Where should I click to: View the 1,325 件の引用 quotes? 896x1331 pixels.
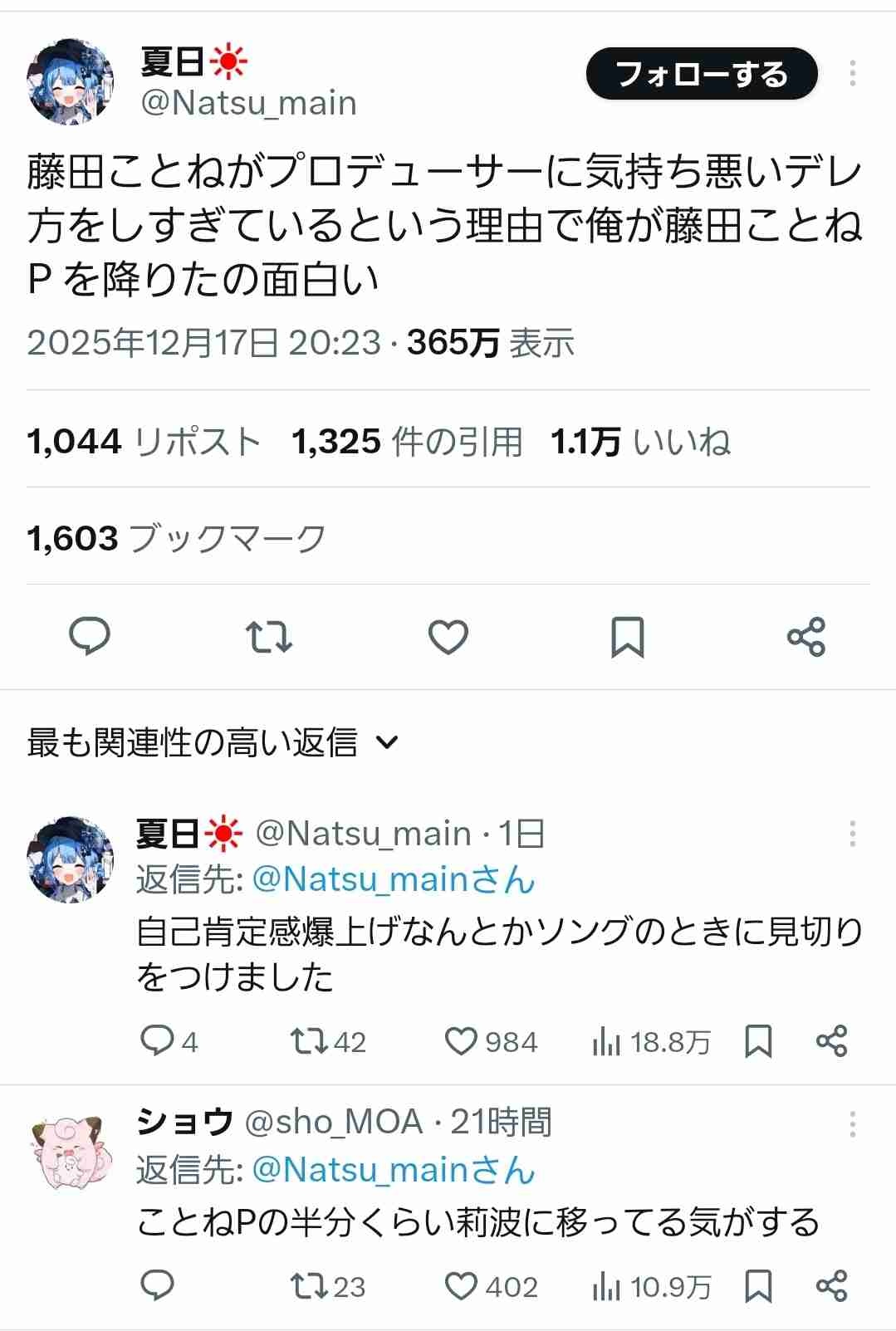[x=407, y=441]
